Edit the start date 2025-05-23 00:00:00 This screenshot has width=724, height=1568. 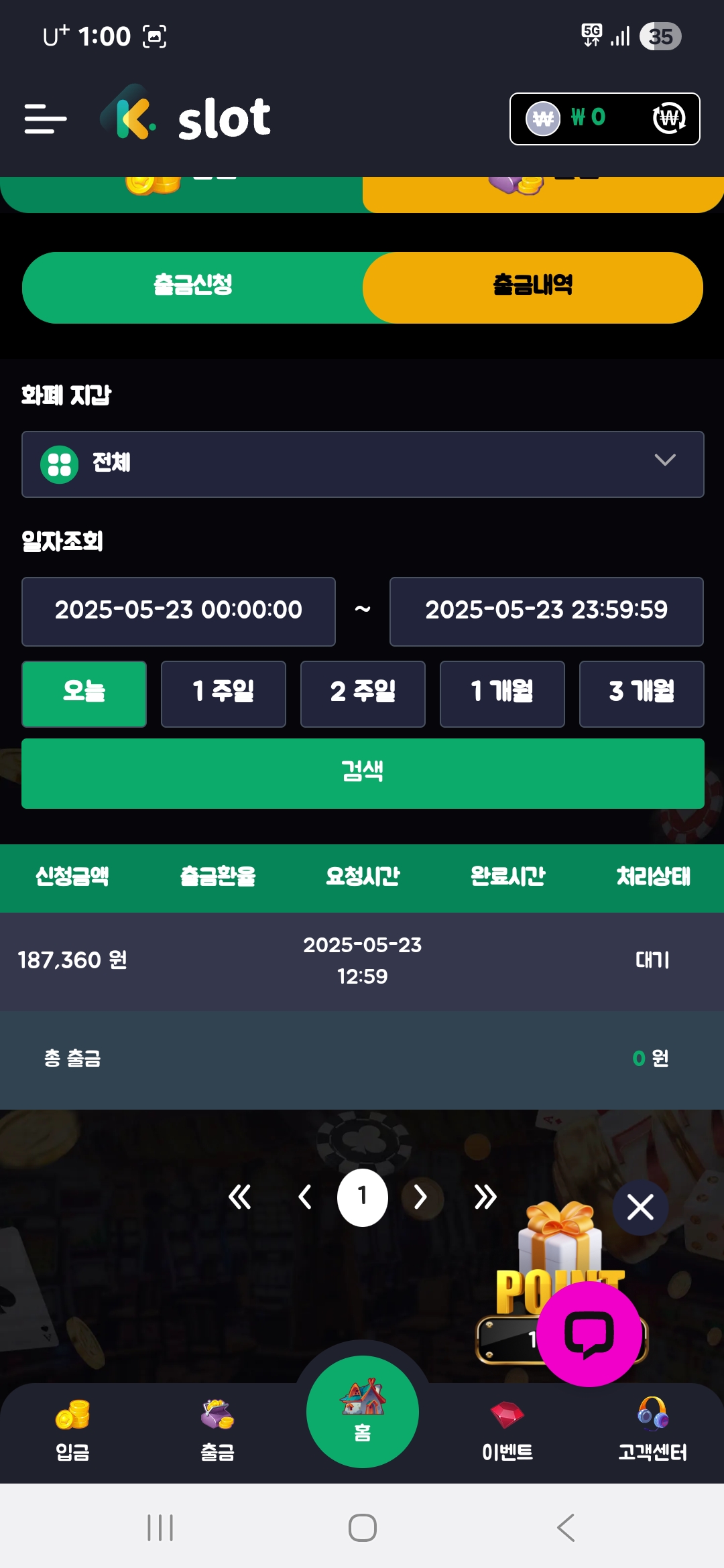(178, 611)
